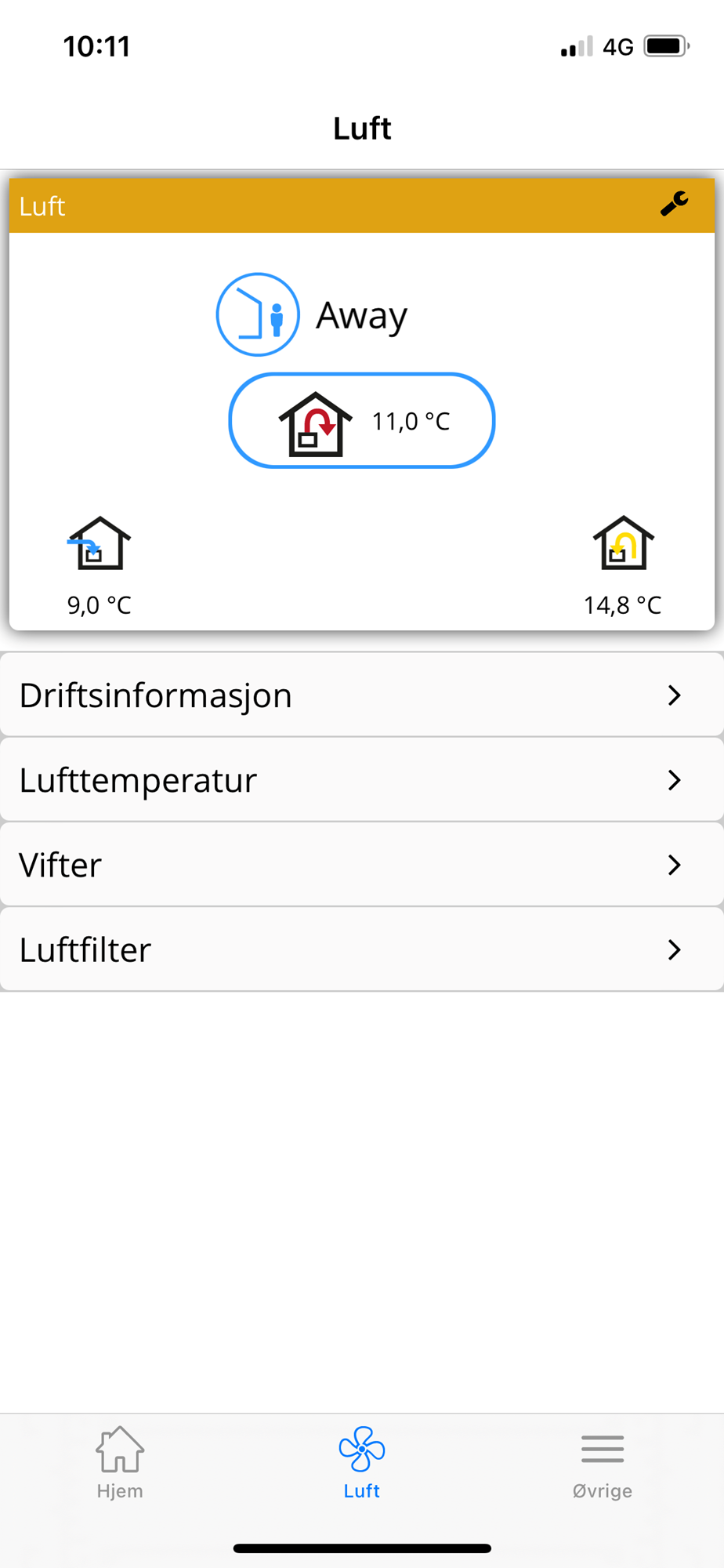Go to Vifter
This screenshot has width=724, height=1568.
(362, 865)
